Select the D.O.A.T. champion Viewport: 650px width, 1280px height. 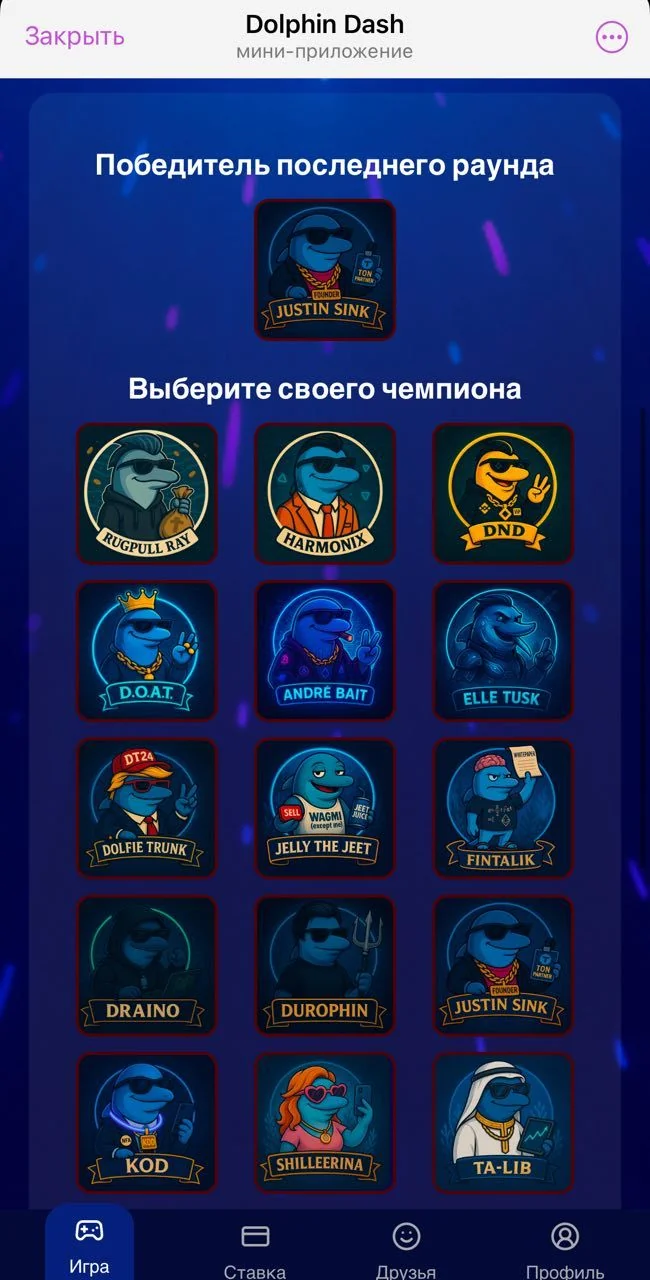point(147,651)
